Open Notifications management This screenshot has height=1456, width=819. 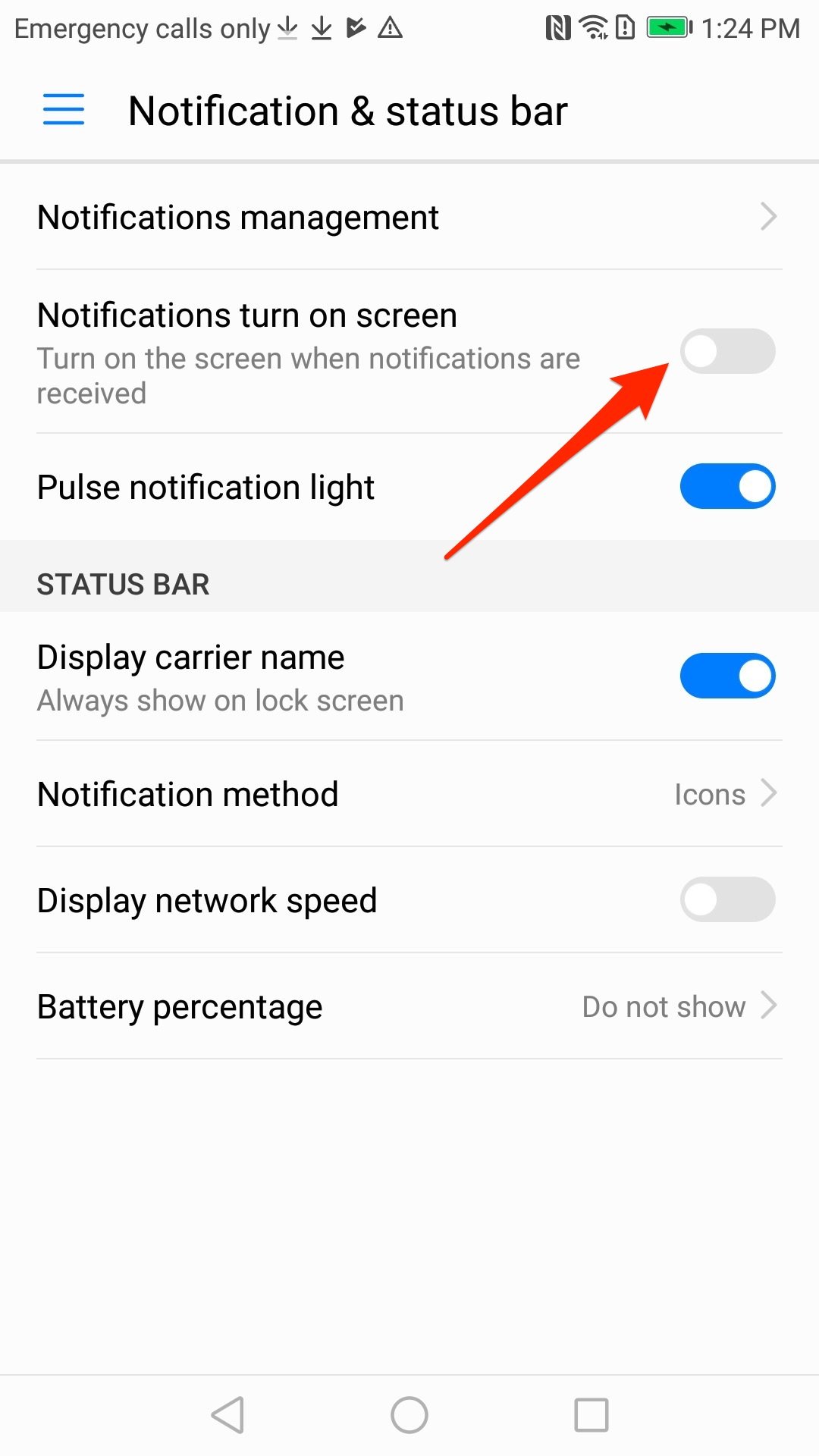pyautogui.click(x=409, y=218)
